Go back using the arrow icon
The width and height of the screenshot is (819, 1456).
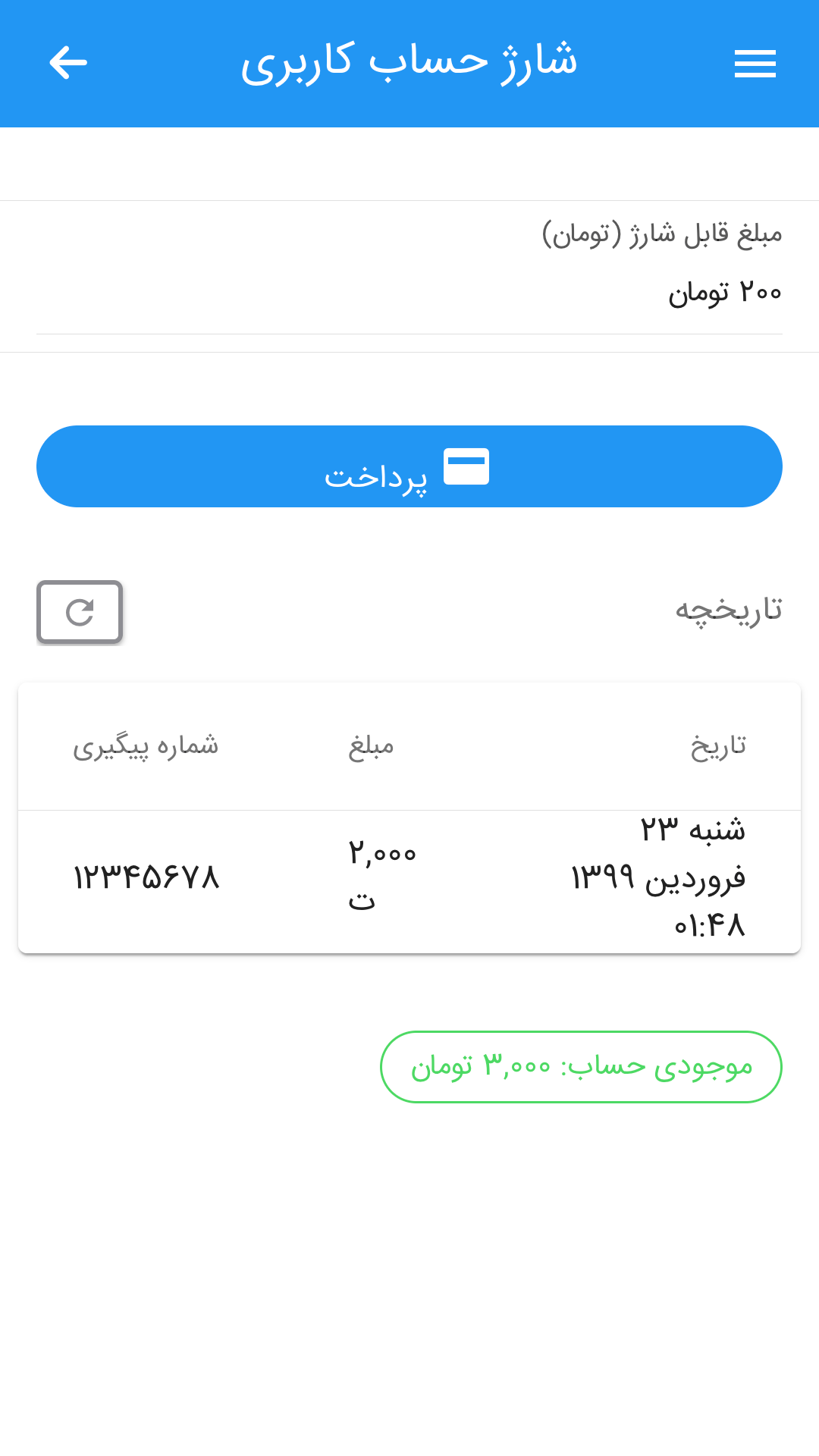(68, 63)
